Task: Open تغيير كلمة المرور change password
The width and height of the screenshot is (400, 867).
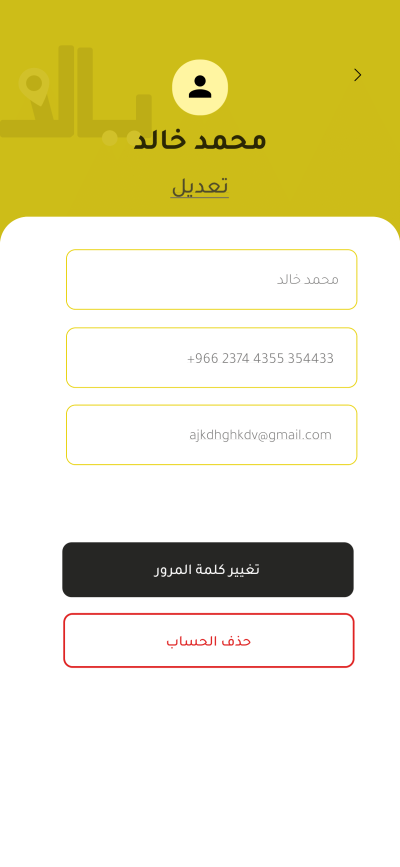Action: click(207, 570)
